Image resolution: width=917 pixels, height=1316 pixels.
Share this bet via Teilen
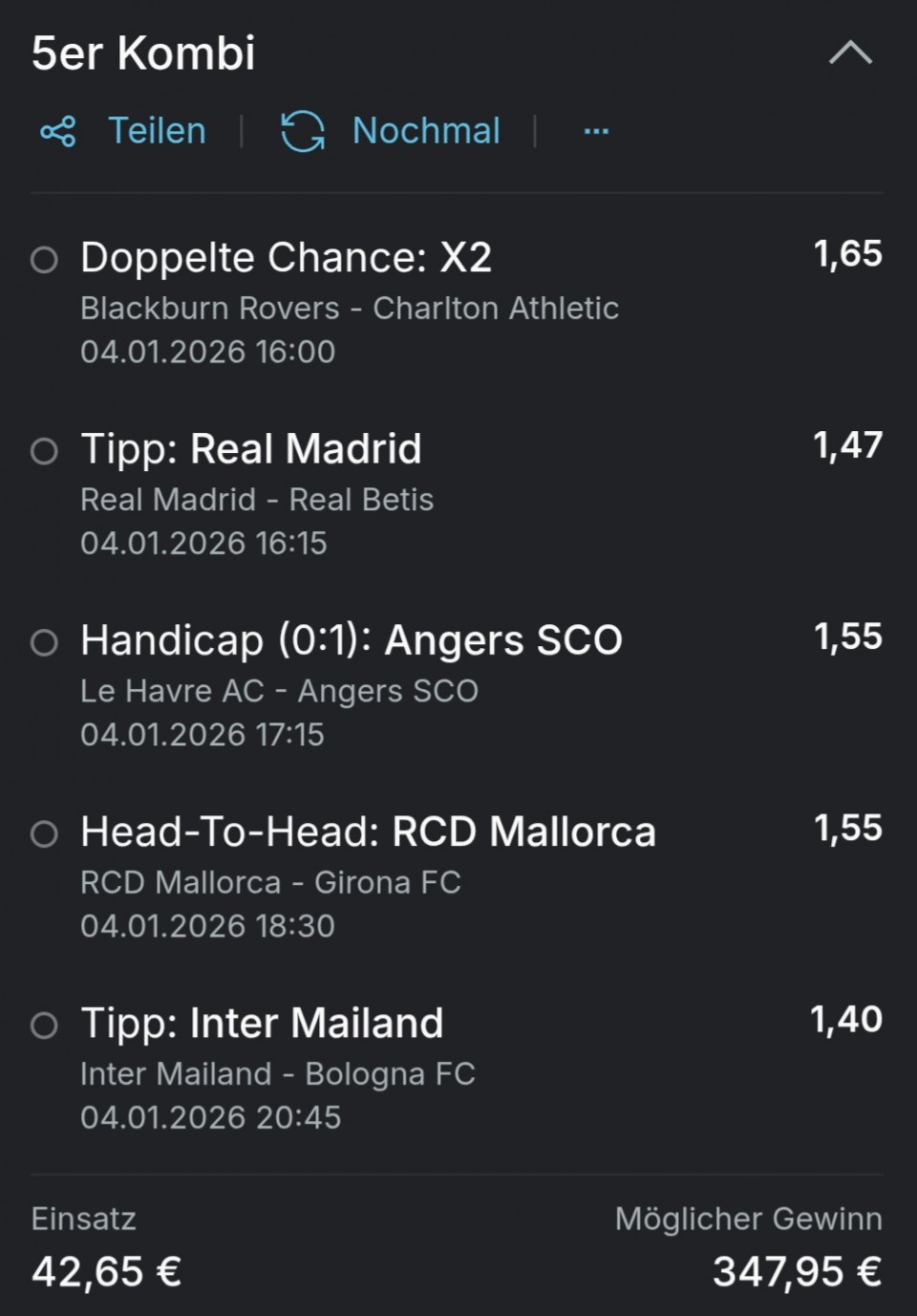[124, 131]
